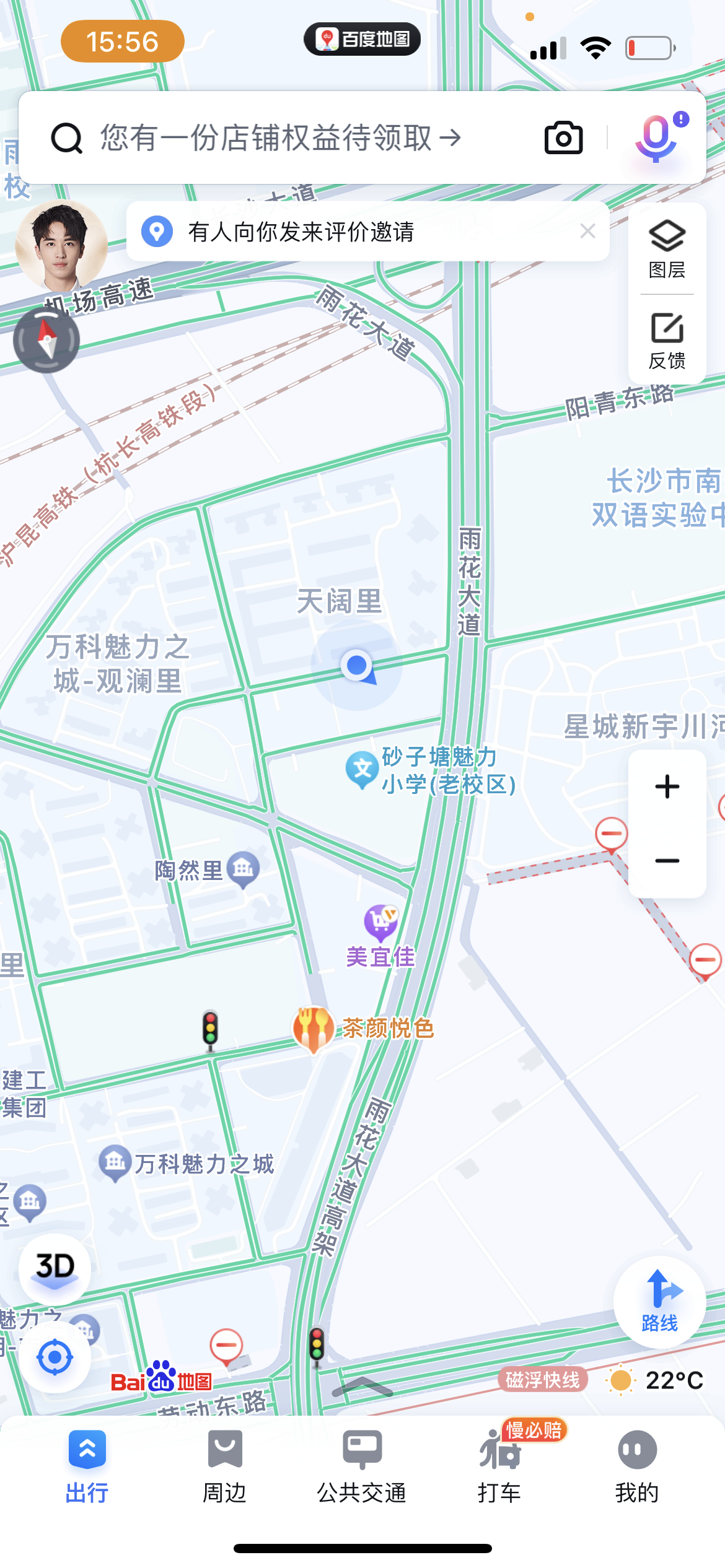Viewport: 725px width, 1568px height.
Task: Open the review invitation notice
Action: [347, 232]
